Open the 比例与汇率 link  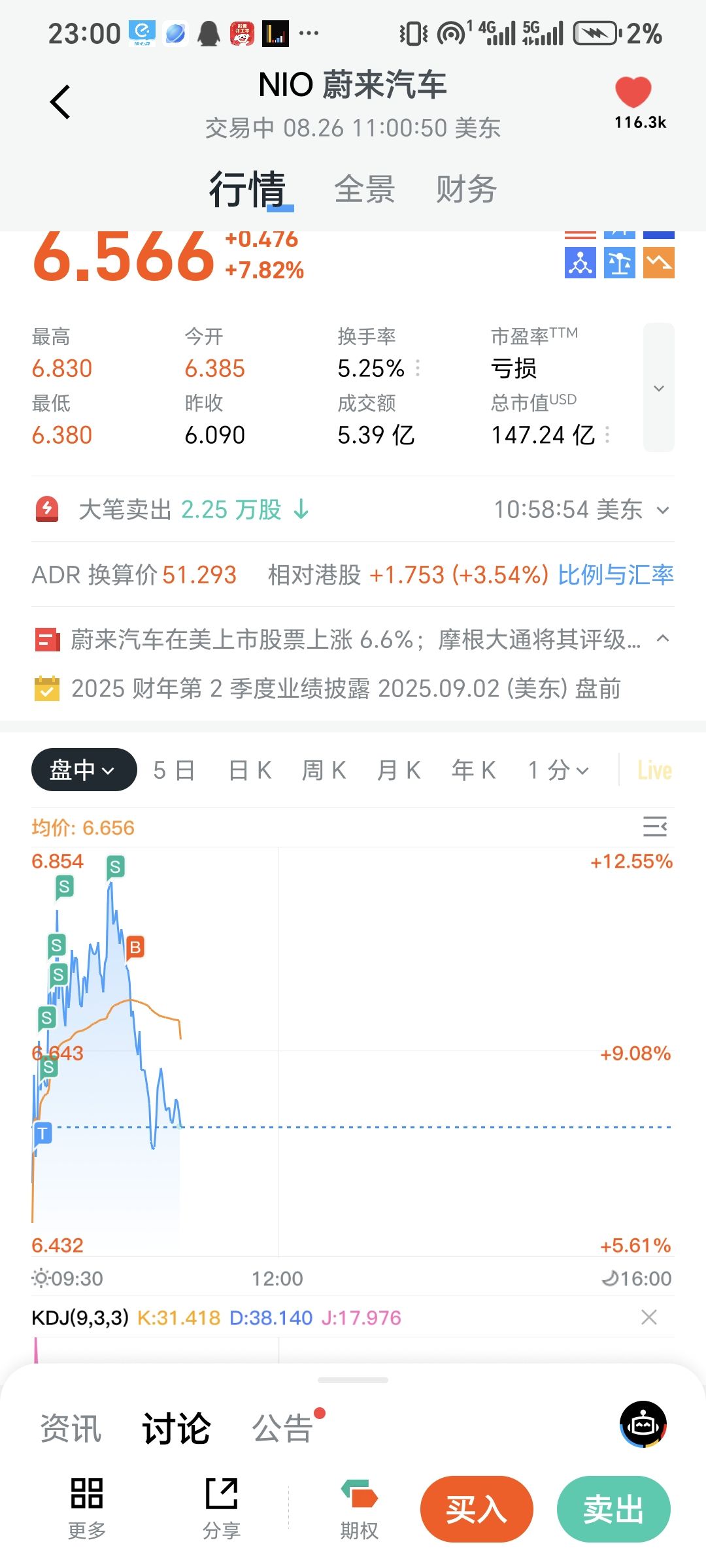coord(615,575)
